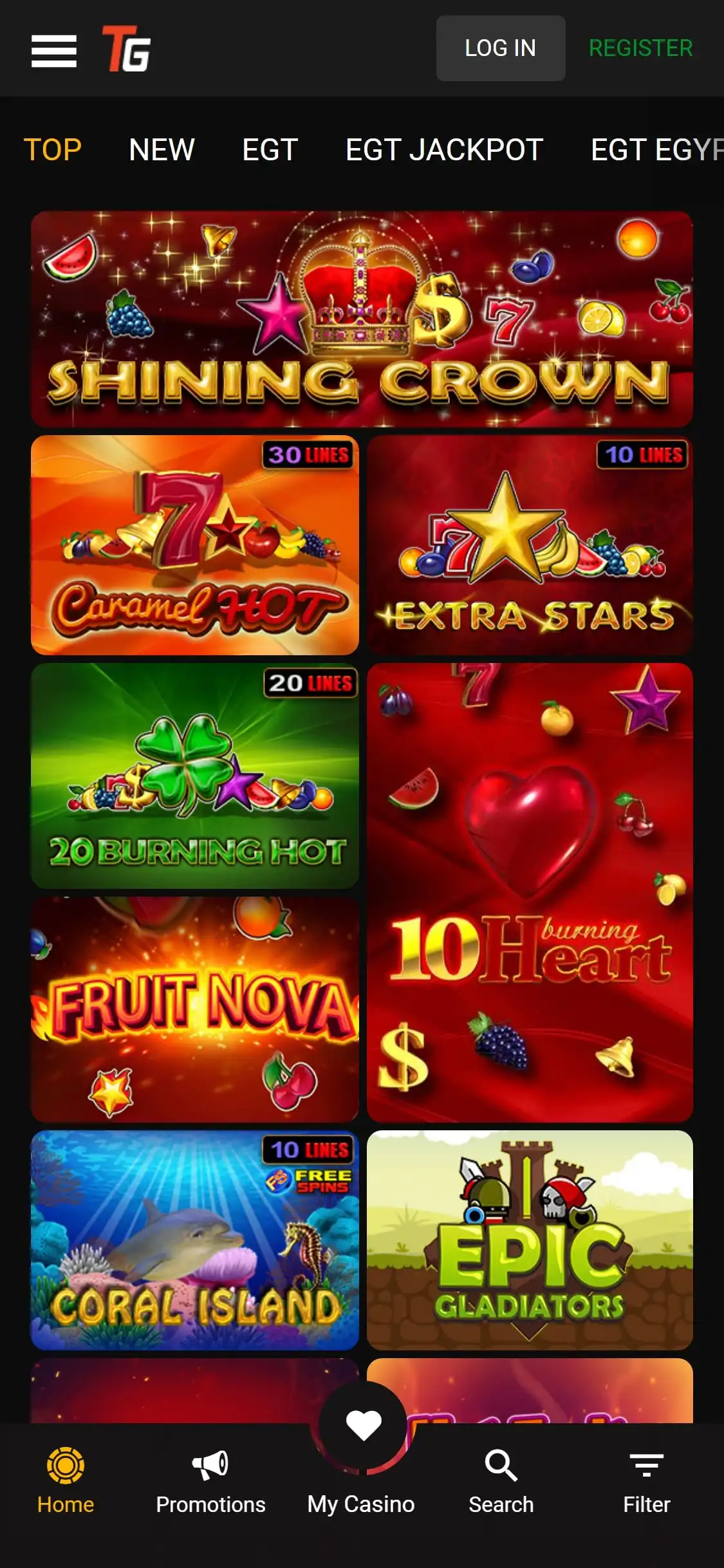This screenshot has width=724, height=1568.
Task: Launch the 10 Burning Heart game
Action: pos(530,892)
